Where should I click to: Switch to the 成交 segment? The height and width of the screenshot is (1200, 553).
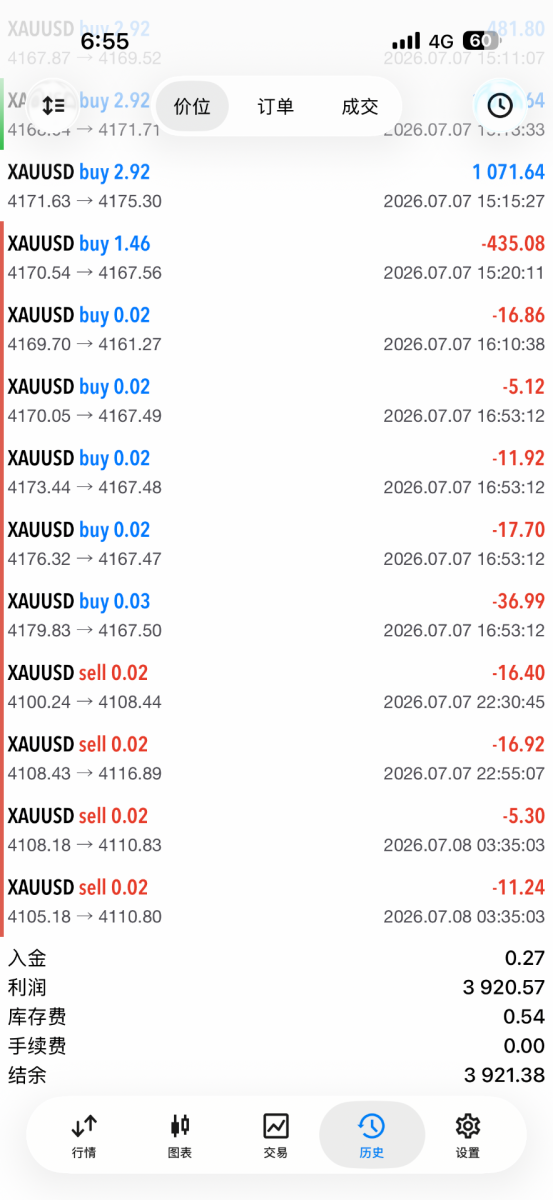(360, 106)
